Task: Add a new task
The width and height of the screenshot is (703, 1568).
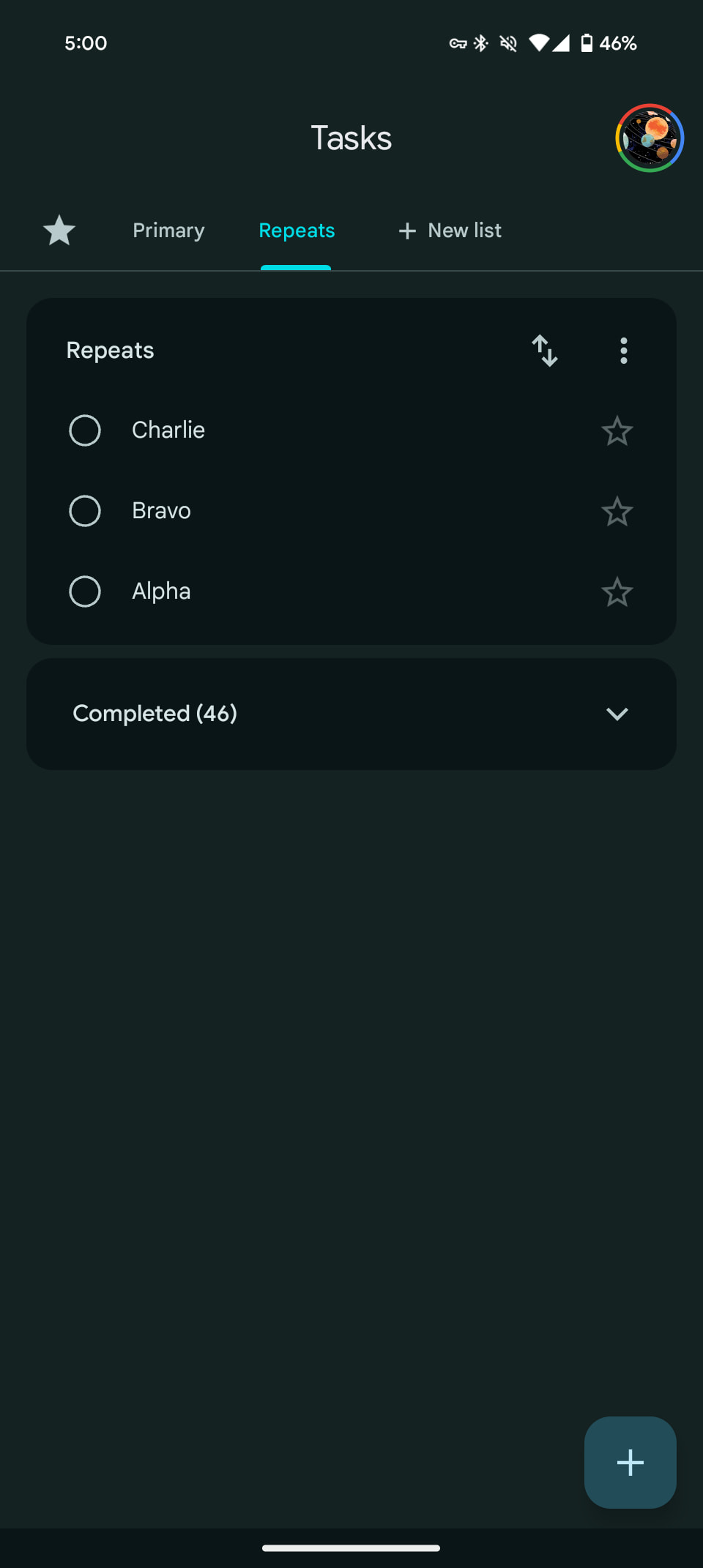Action: point(630,1463)
